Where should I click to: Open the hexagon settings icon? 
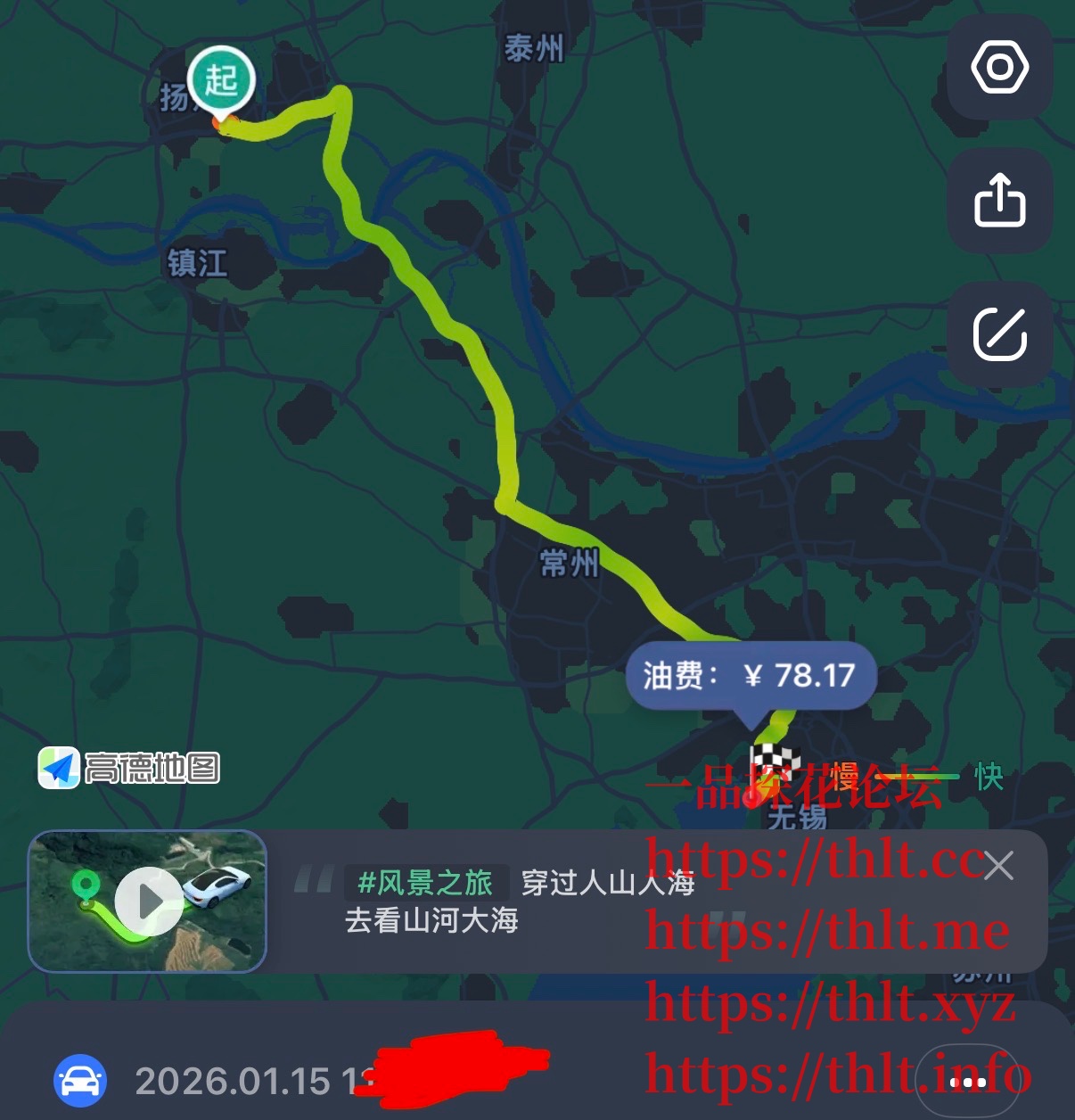[999, 68]
